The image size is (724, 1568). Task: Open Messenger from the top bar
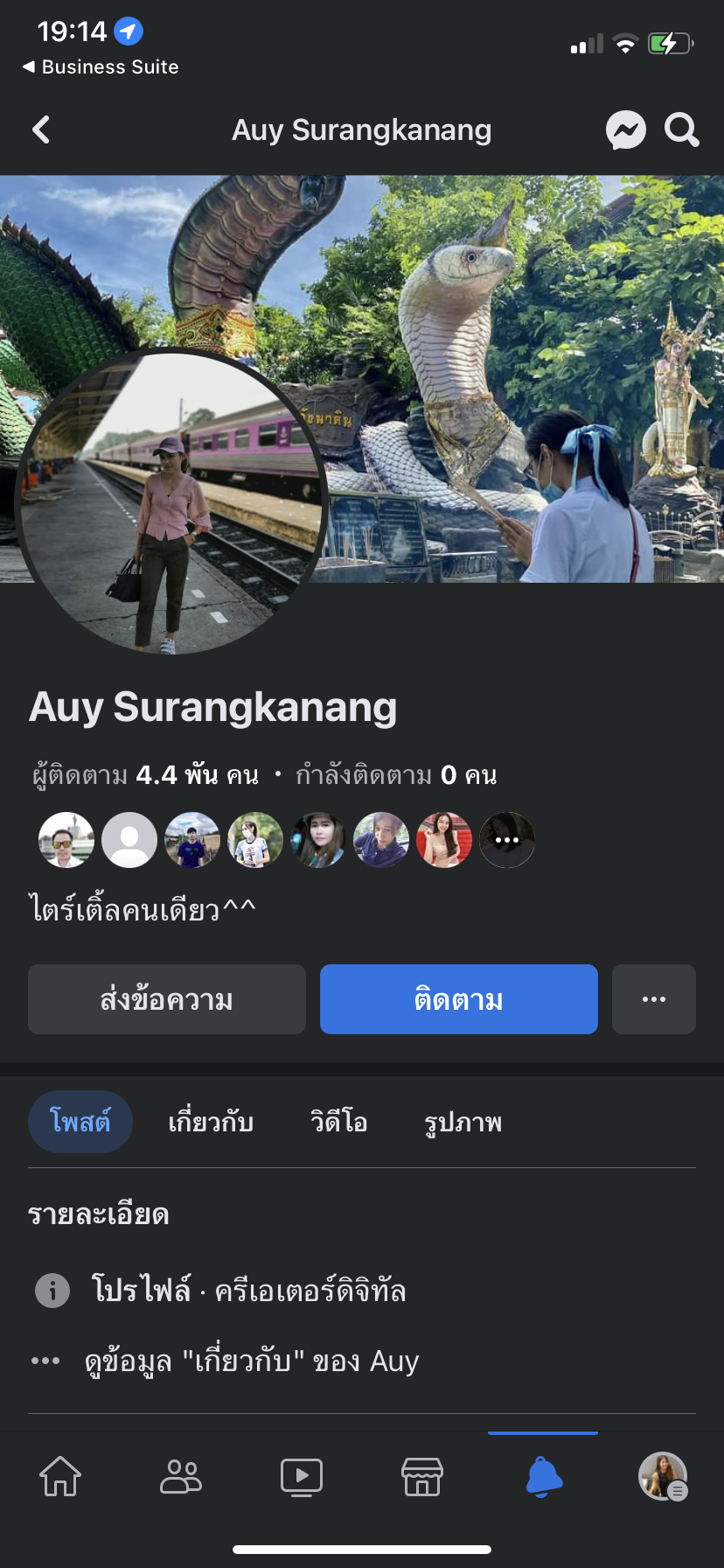click(626, 130)
